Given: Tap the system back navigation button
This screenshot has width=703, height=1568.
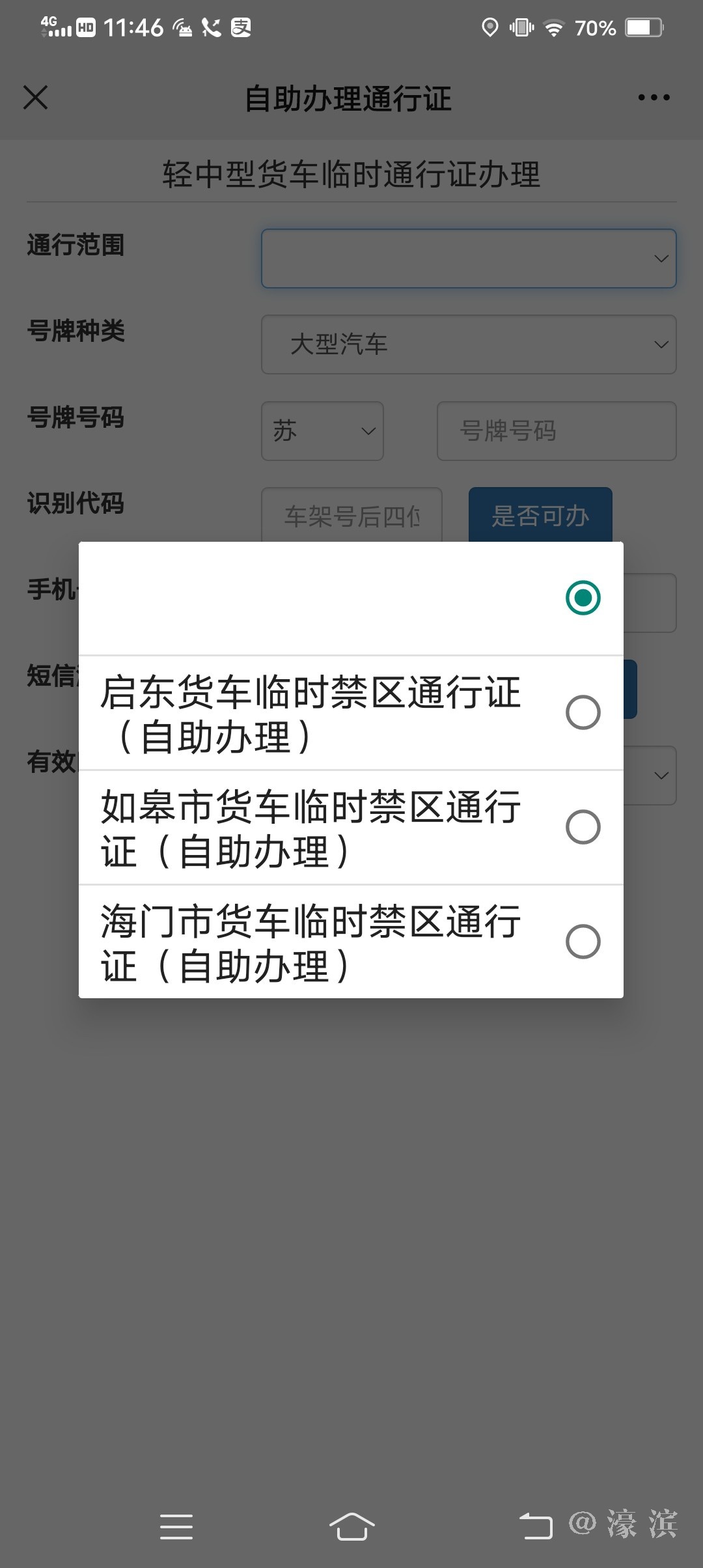Looking at the screenshot, I should 536,1526.
